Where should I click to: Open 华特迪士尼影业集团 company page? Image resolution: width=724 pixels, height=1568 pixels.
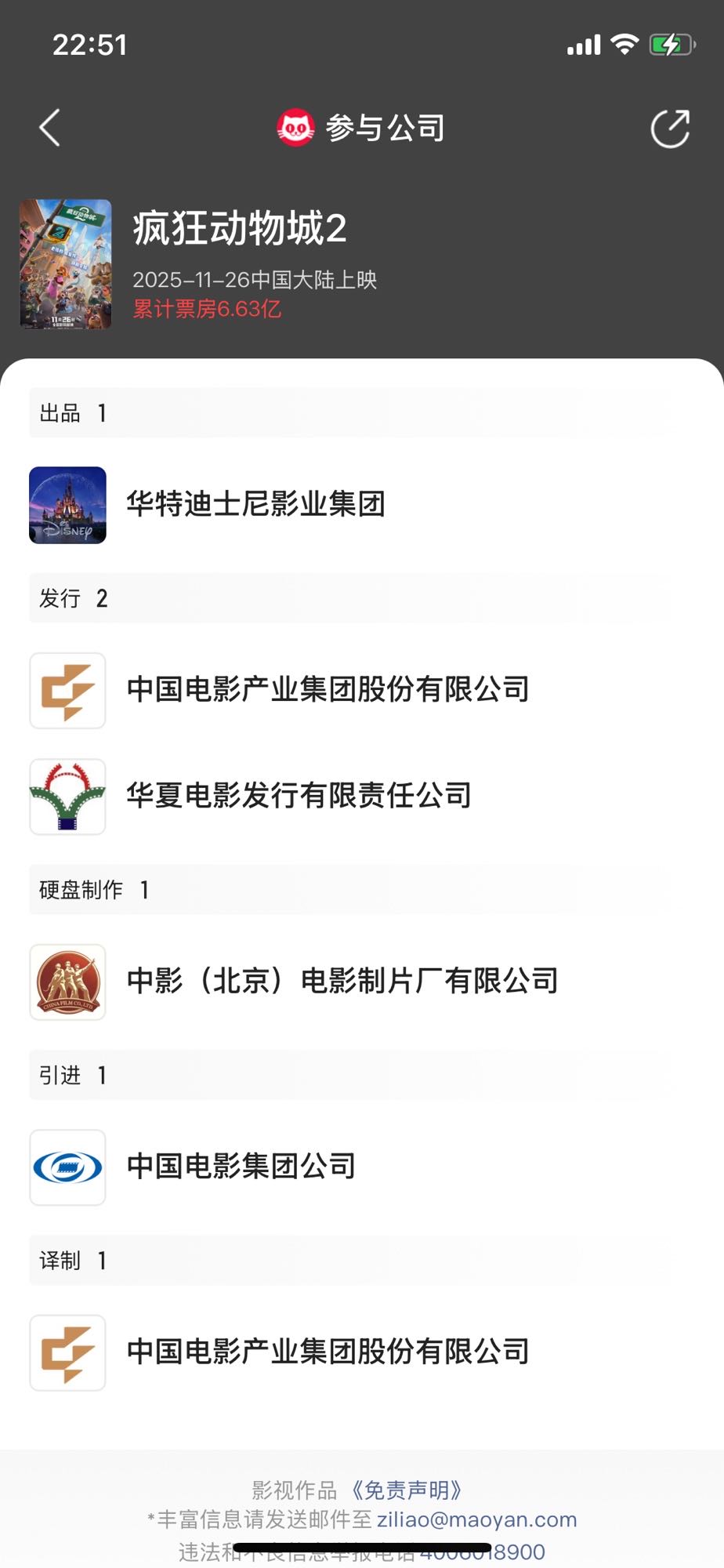(255, 504)
